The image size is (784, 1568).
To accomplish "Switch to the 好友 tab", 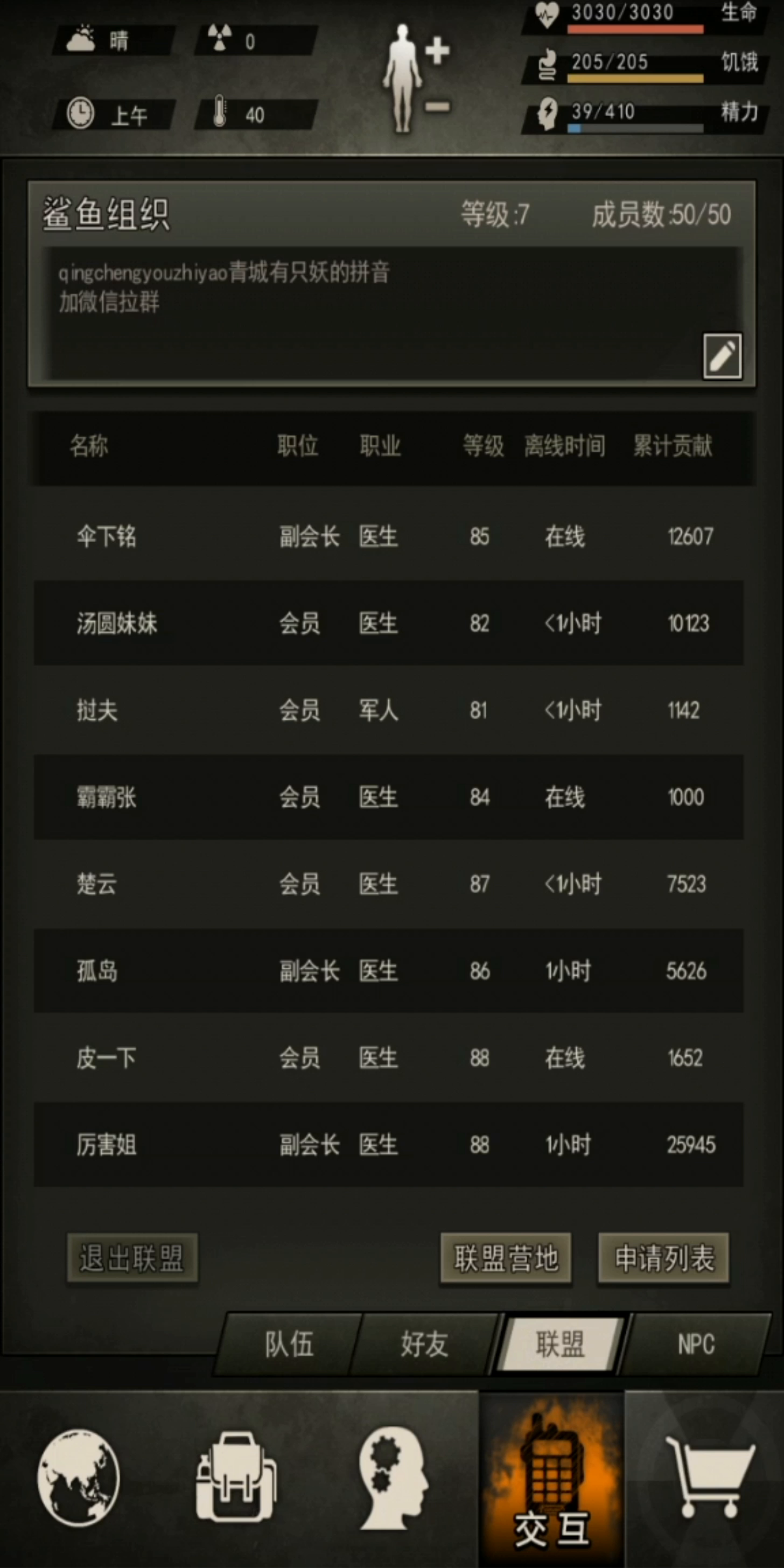I will 425,1344.
